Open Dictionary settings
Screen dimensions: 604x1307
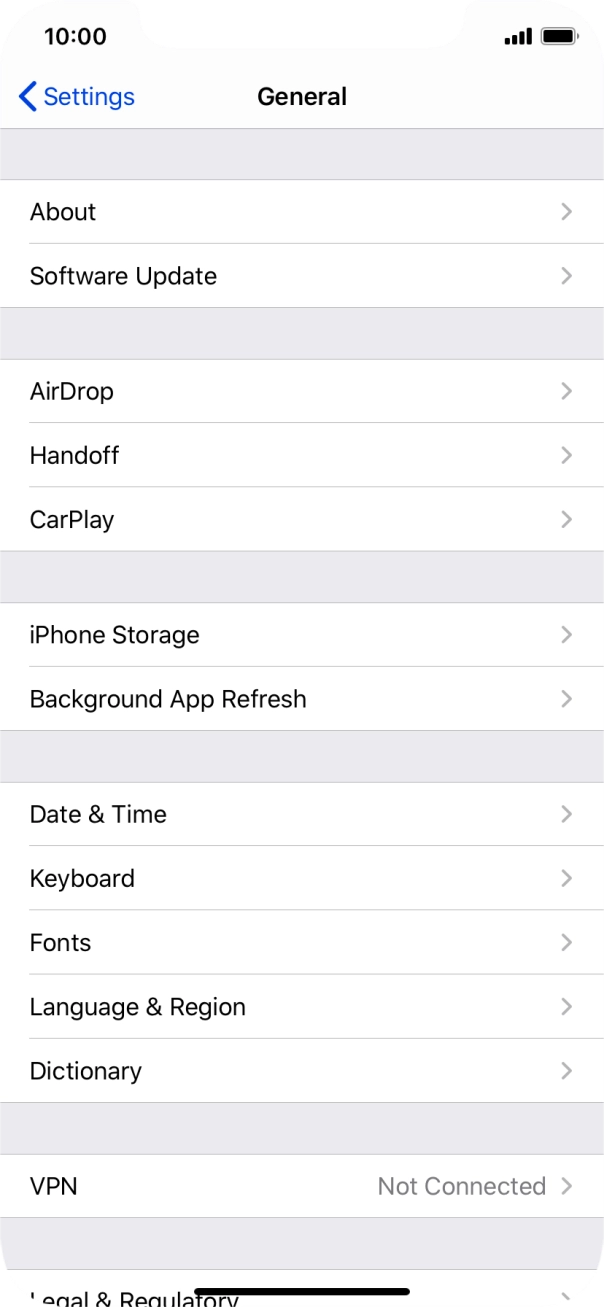[302, 1071]
